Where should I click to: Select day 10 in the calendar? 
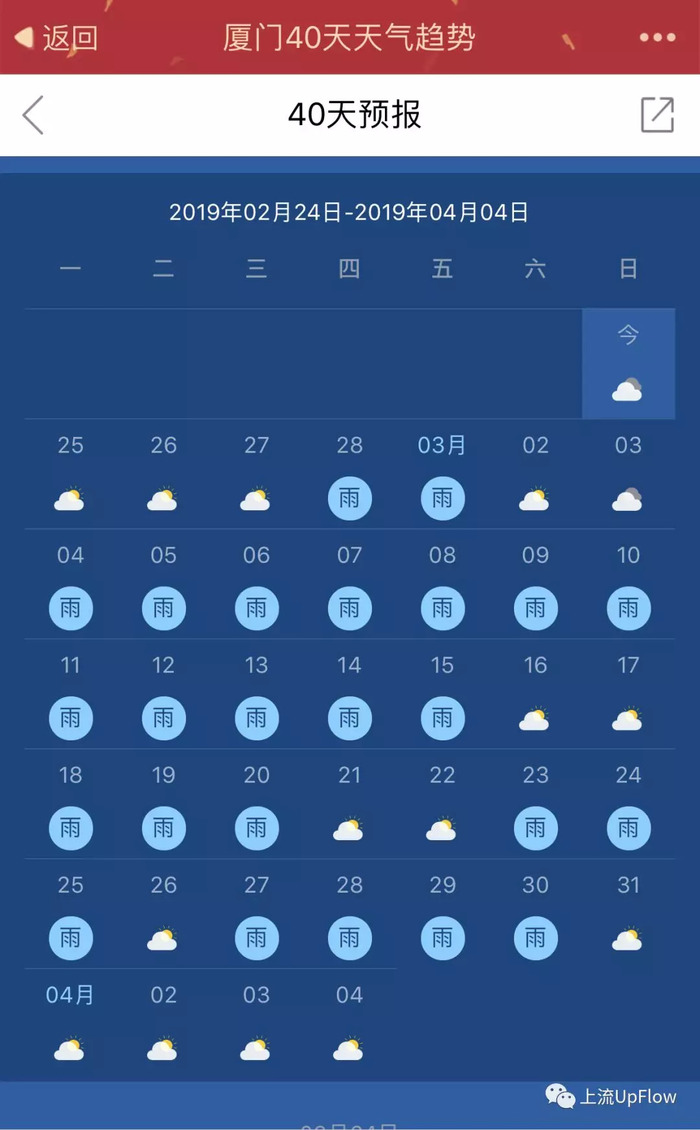tap(628, 585)
